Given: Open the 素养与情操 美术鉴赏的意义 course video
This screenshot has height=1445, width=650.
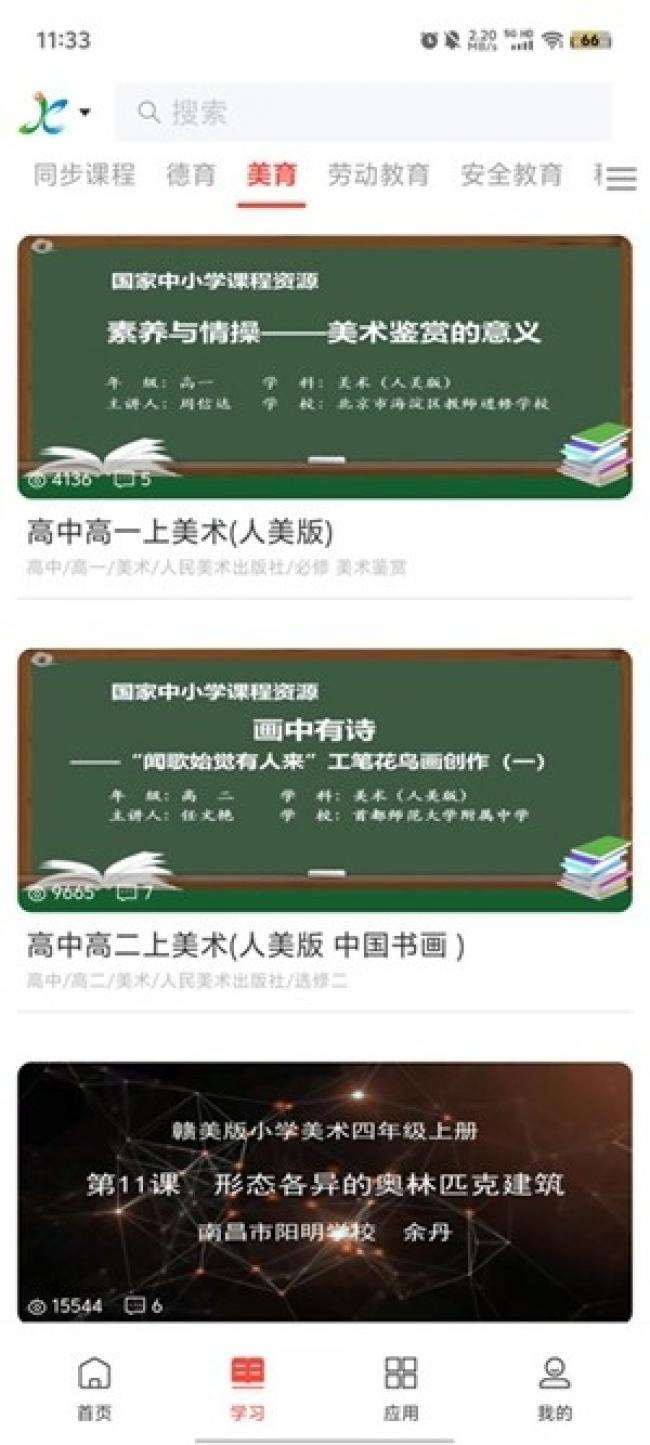Looking at the screenshot, I should pos(325,366).
